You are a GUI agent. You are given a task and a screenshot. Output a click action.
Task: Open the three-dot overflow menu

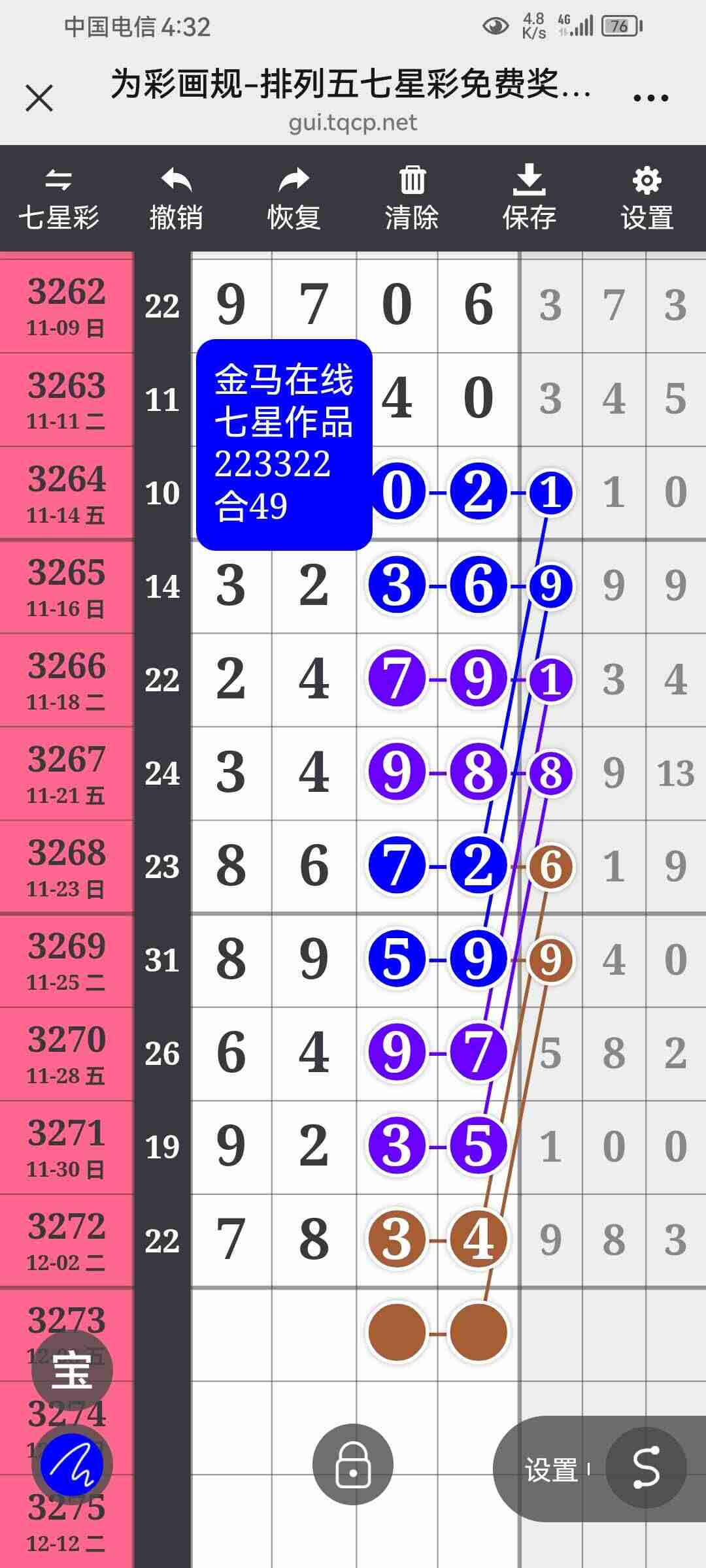pyautogui.click(x=650, y=99)
